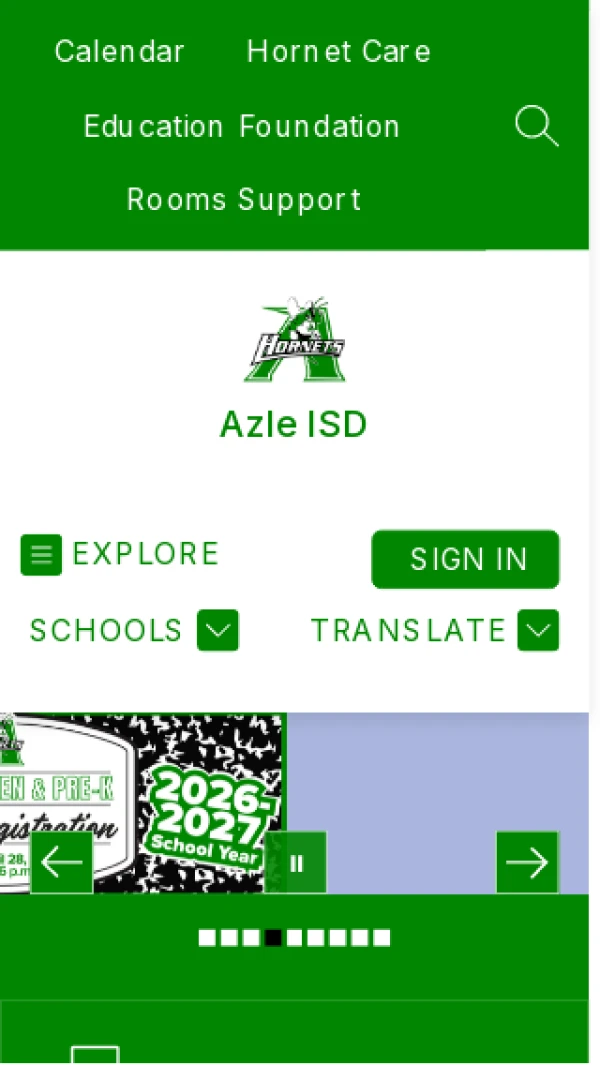Screen dimensions: 600x1065
Task: Open Rooms Support link
Action: (x=243, y=200)
